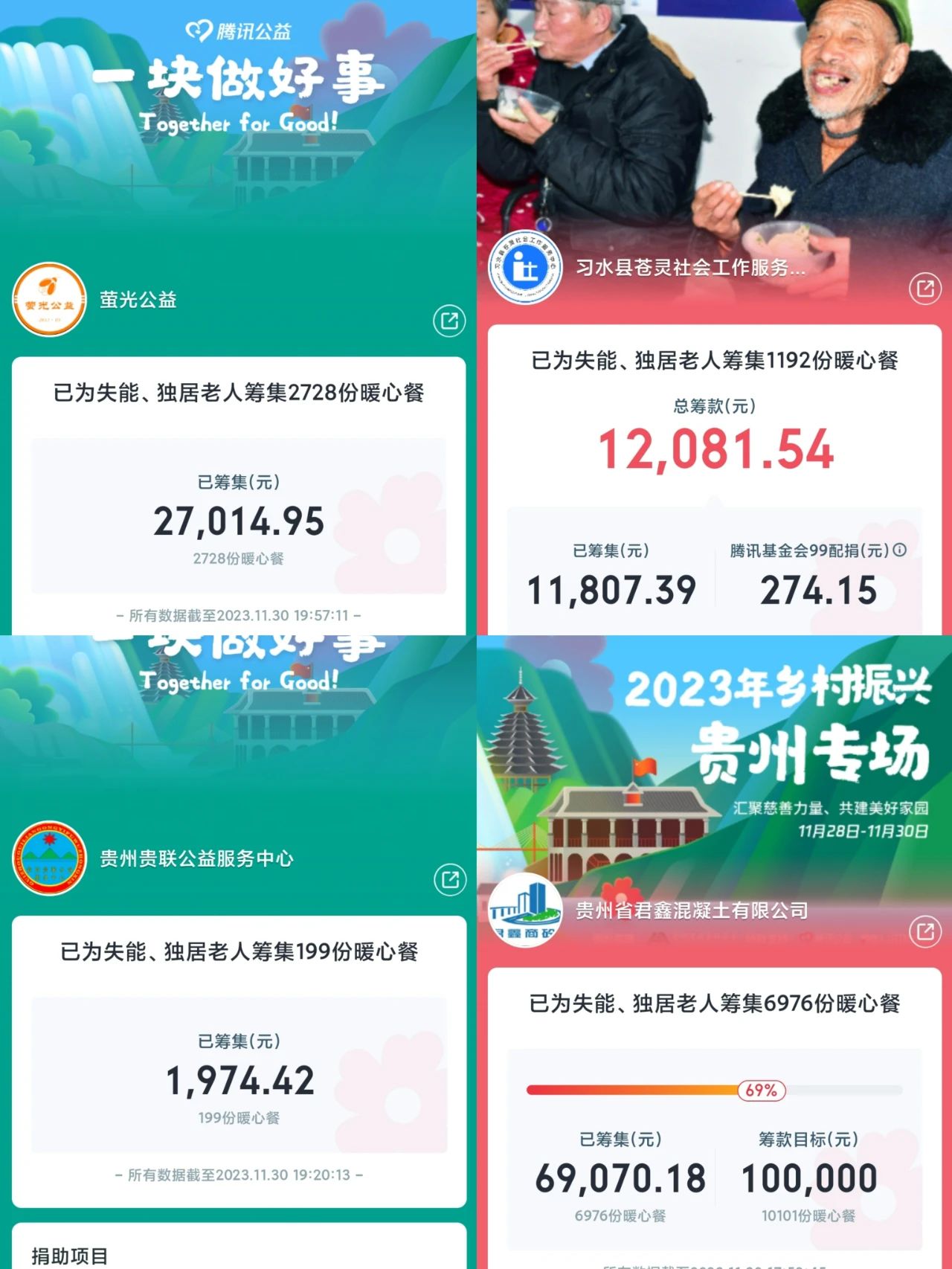Image resolution: width=952 pixels, height=1269 pixels.
Task: Select the 萤光公益 organization name
Action: [x=135, y=301]
